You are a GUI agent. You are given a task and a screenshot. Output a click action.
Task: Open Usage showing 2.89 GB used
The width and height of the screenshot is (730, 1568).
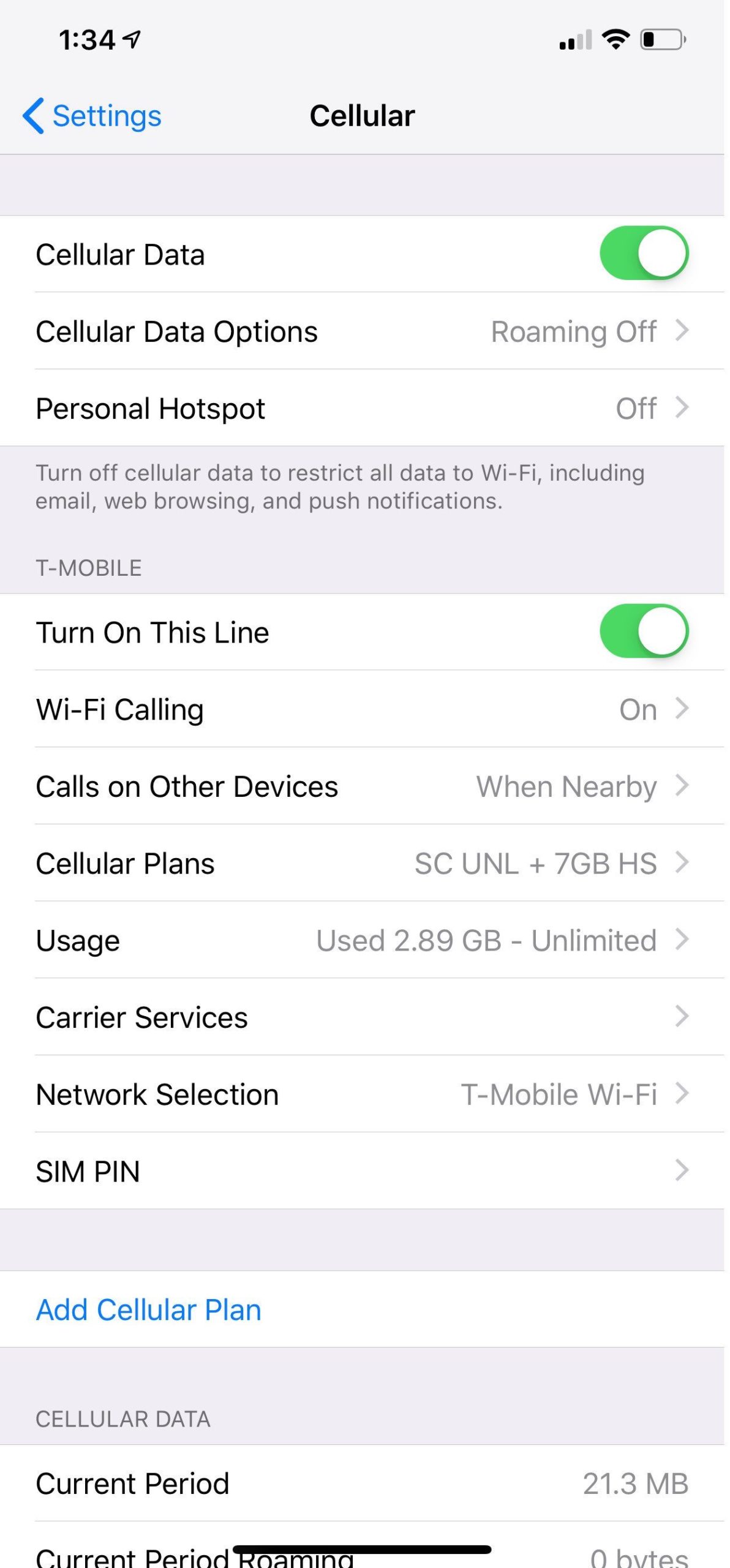click(x=365, y=940)
